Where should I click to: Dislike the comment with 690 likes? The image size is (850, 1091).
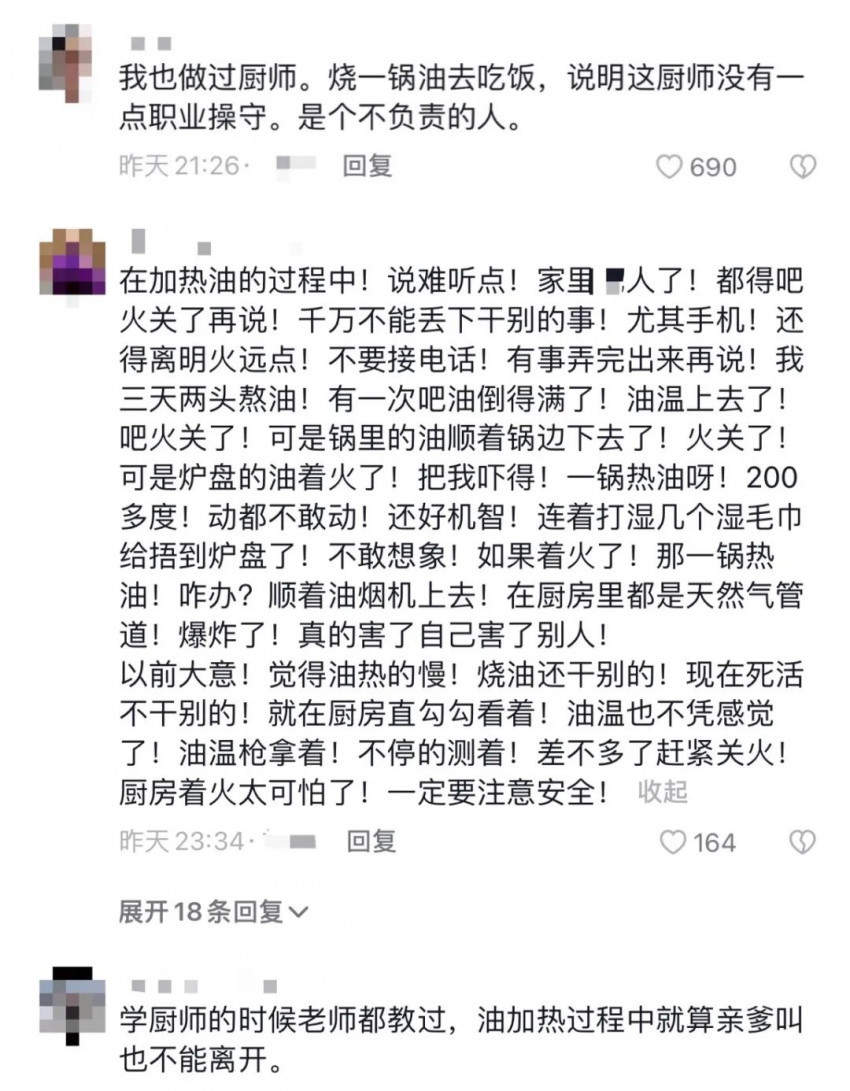click(x=803, y=166)
